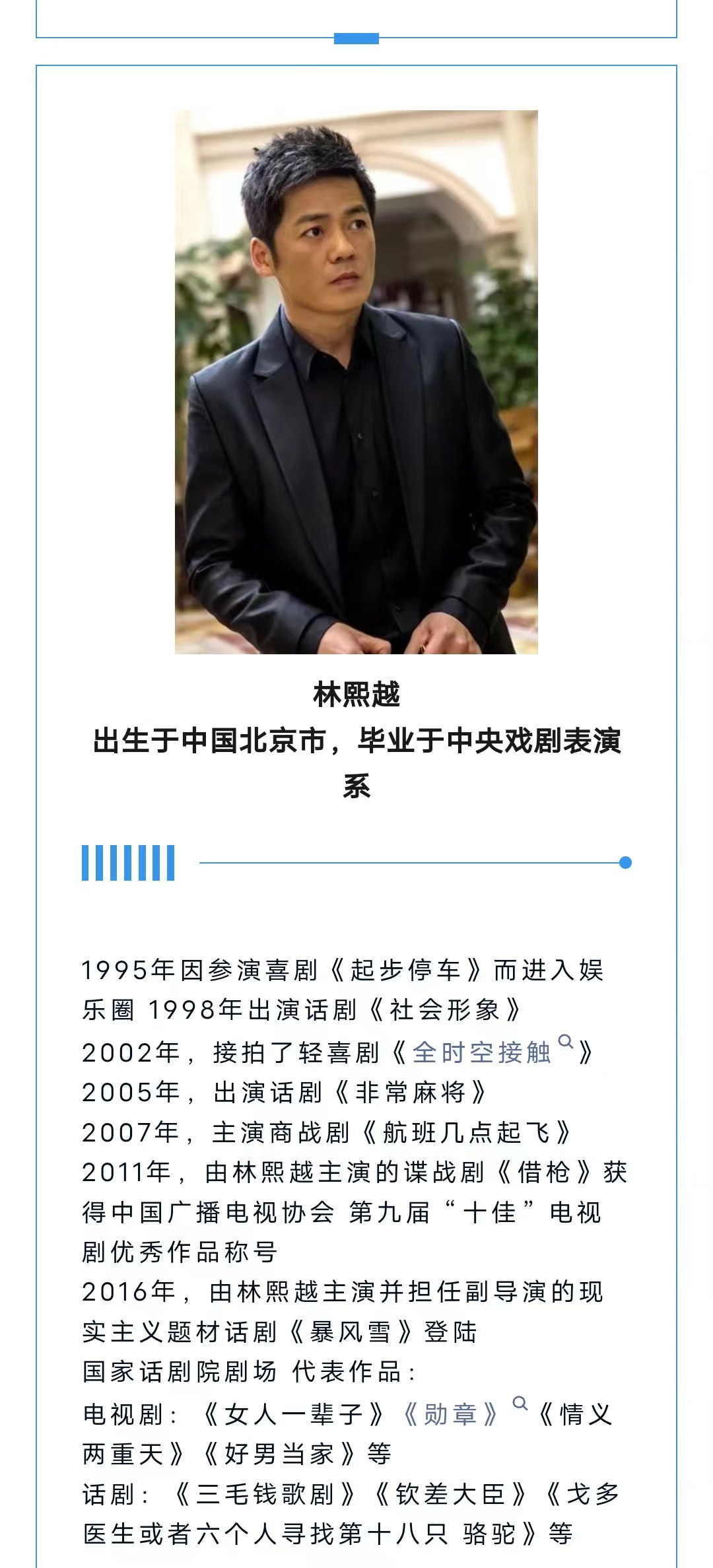Screen dimensions: 713x1568
Task: View the article photo of 林熙越
Action: tap(356, 382)
